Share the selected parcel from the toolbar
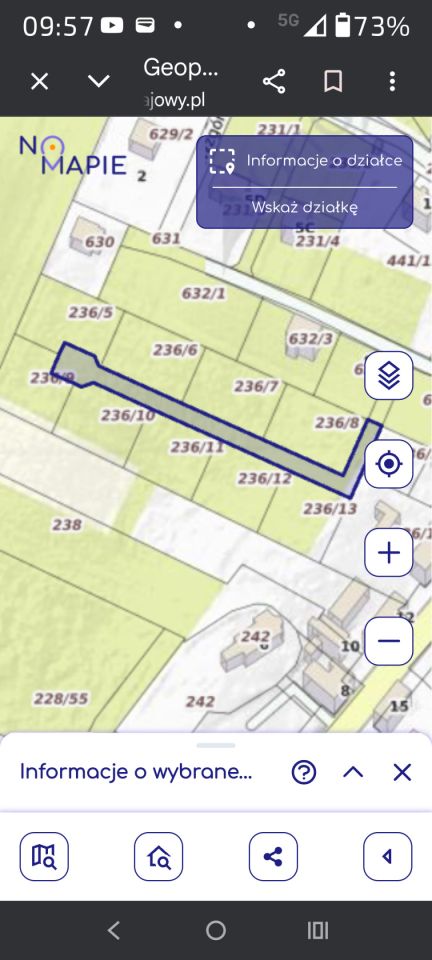Screen dimensions: 432x960 pos(273,857)
